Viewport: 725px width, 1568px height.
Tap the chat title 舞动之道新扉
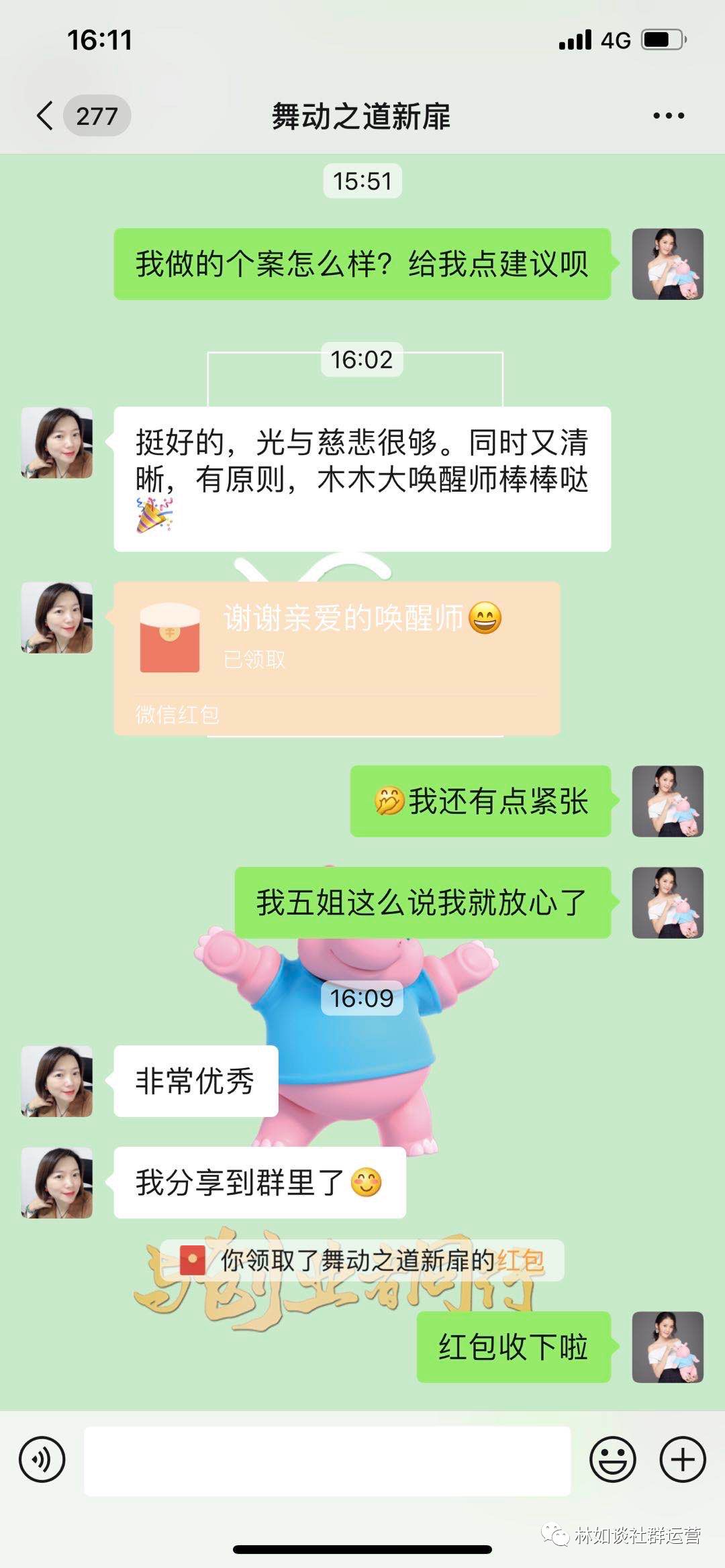(x=362, y=114)
